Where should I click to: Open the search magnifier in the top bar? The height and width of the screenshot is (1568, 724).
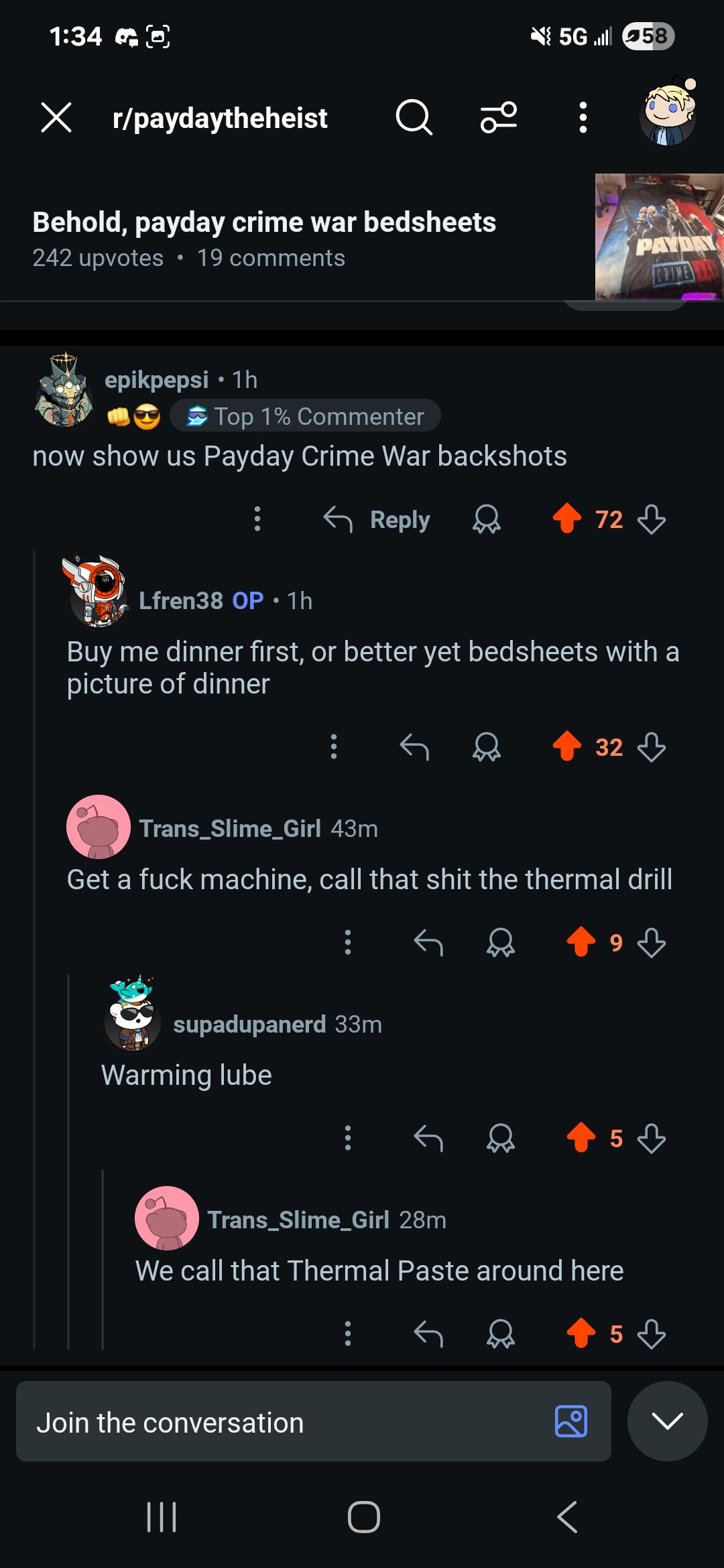(414, 118)
